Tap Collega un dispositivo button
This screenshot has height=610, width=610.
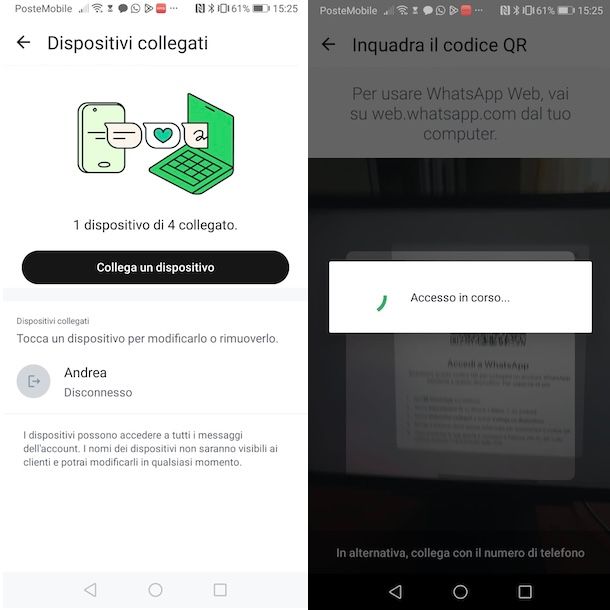155,267
